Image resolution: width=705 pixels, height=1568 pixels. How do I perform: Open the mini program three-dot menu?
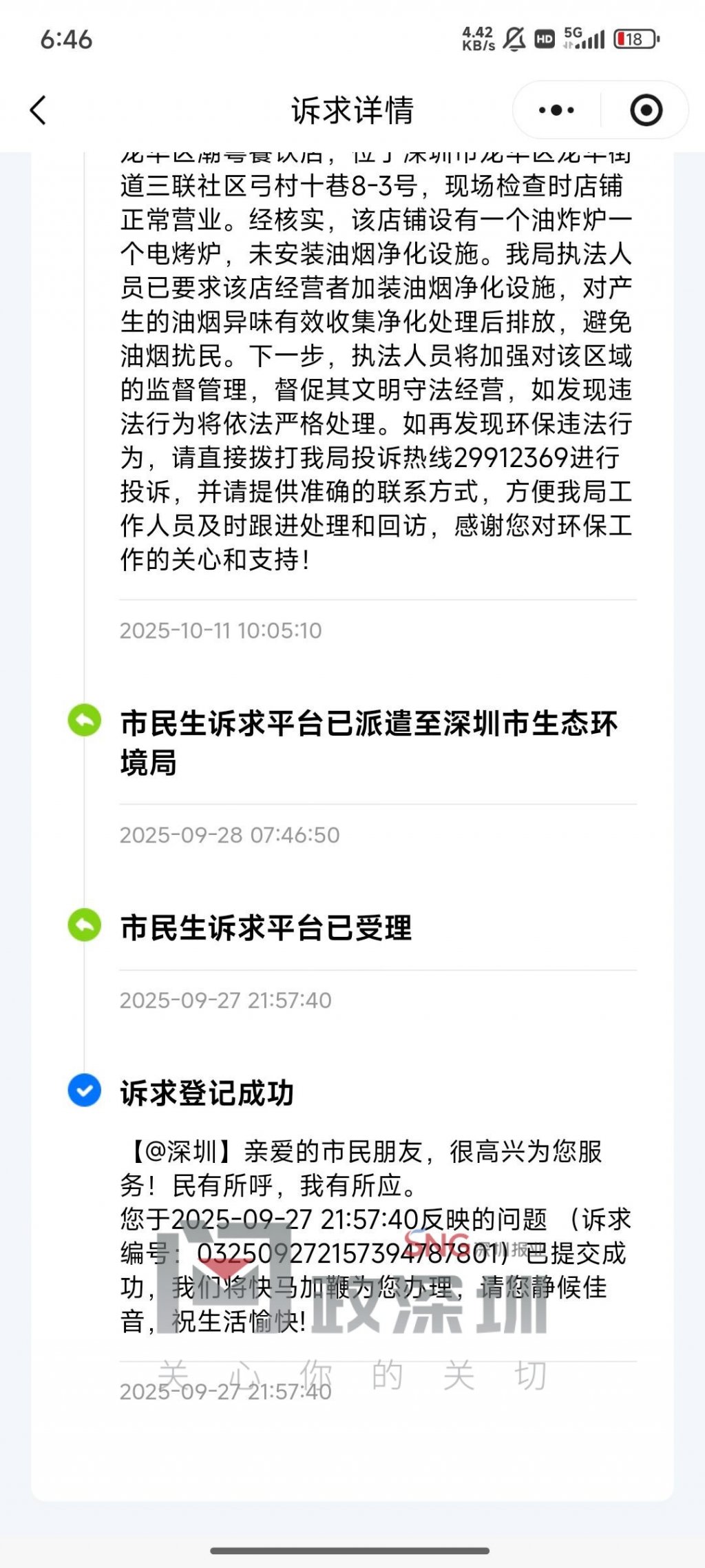point(556,110)
